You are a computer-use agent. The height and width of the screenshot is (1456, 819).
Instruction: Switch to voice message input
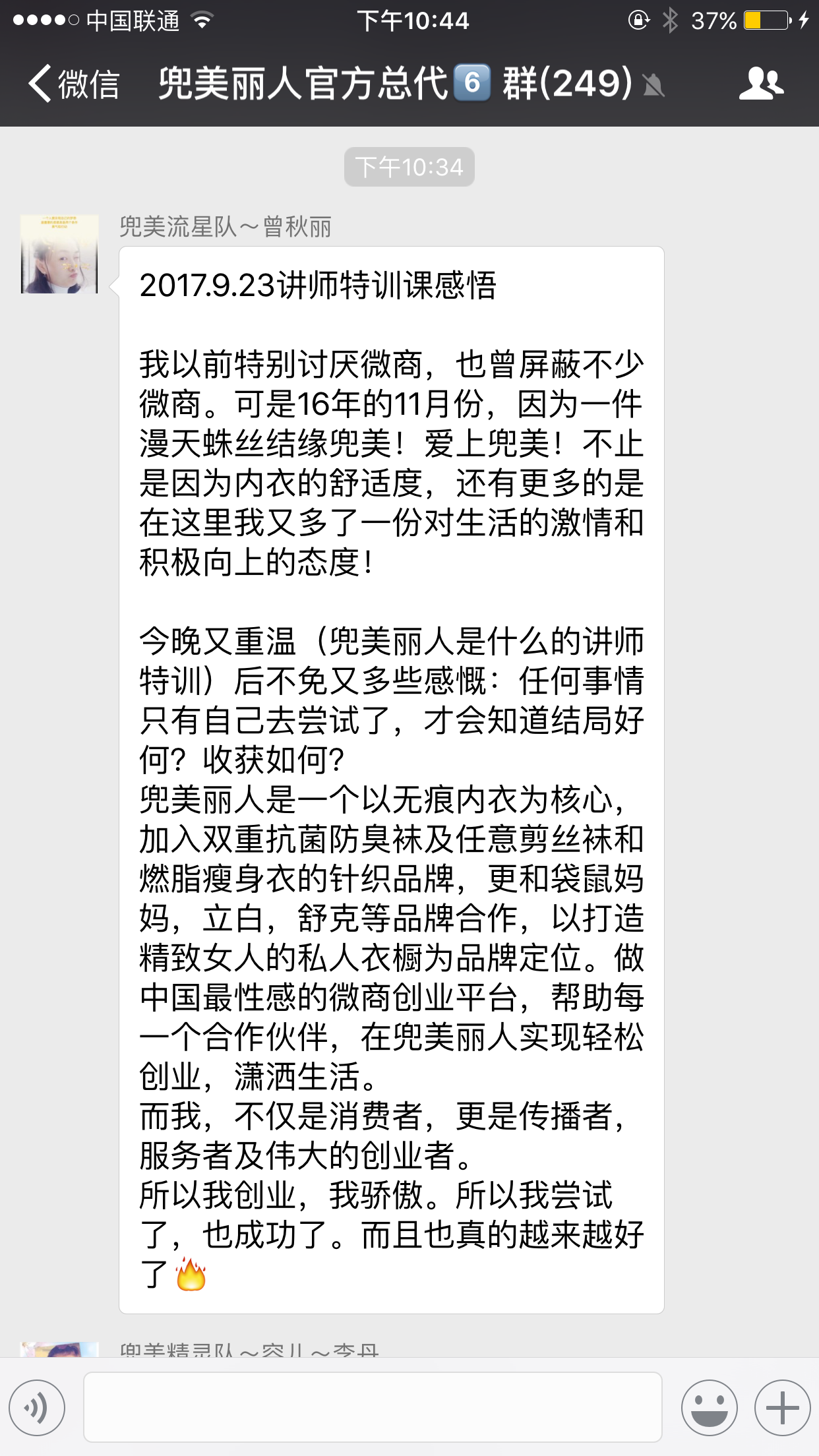coord(37,1407)
